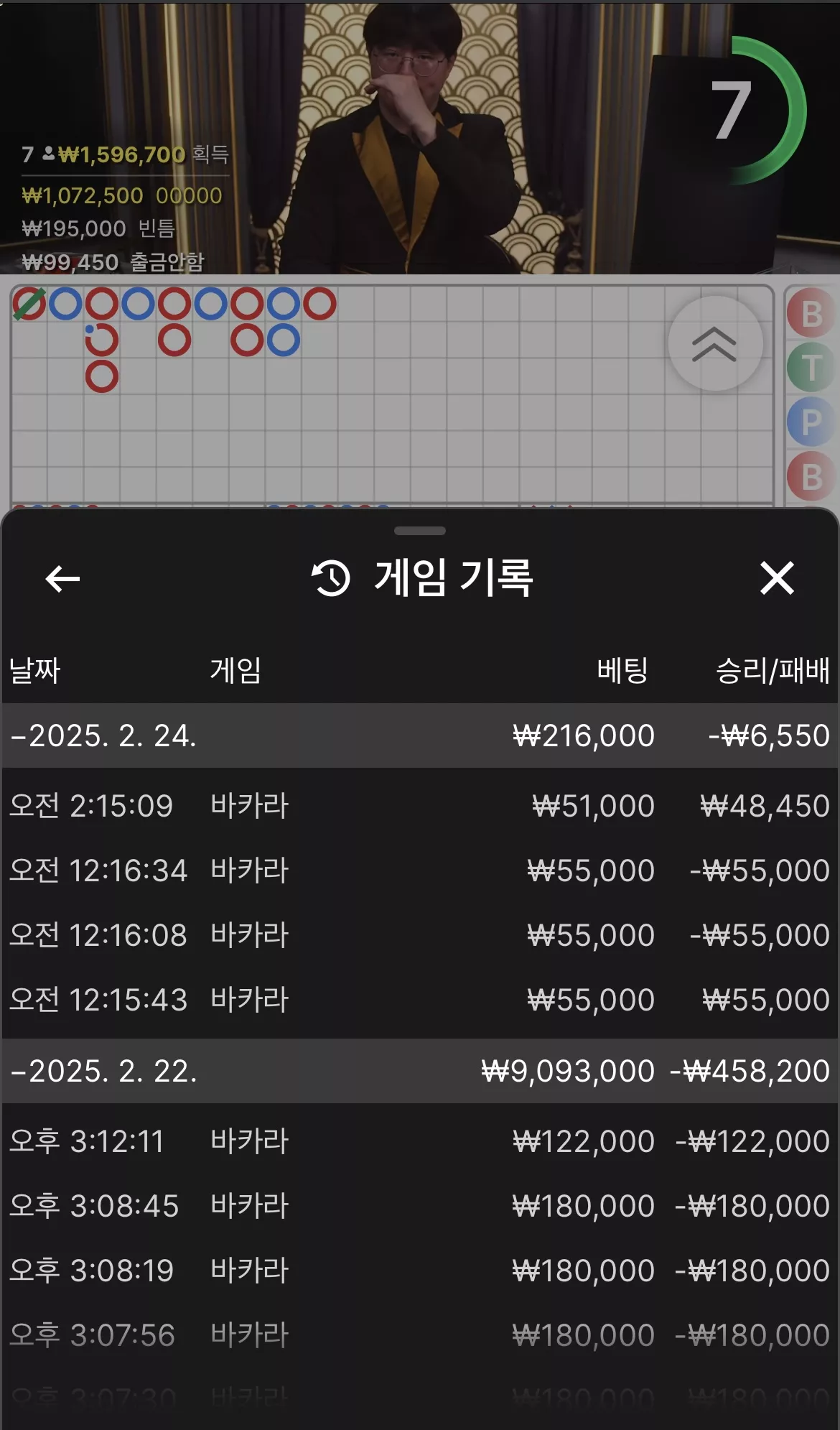Open the 오후 3:12:11 baccarat record

[x=420, y=1141]
